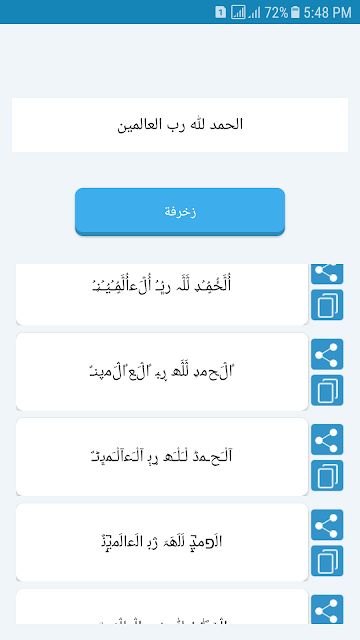Tap the blue زخرفة button

180,211
